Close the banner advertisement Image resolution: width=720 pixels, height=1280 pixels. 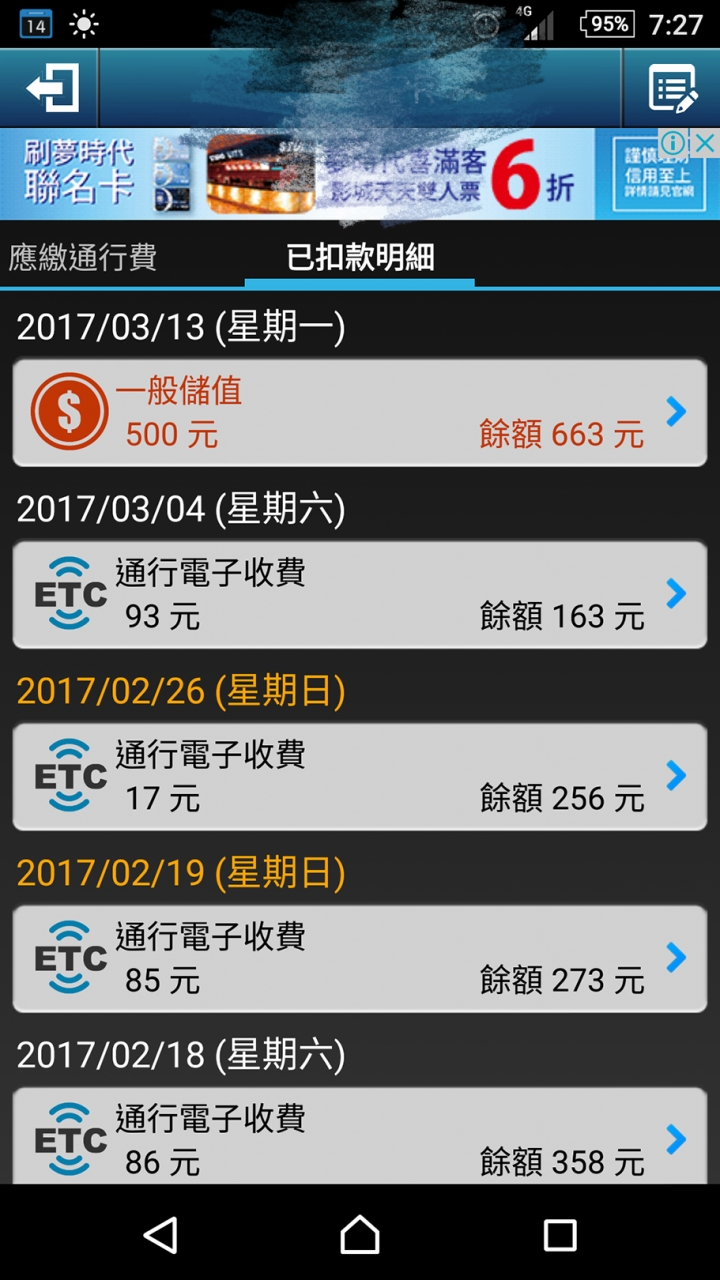tap(705, 143)
